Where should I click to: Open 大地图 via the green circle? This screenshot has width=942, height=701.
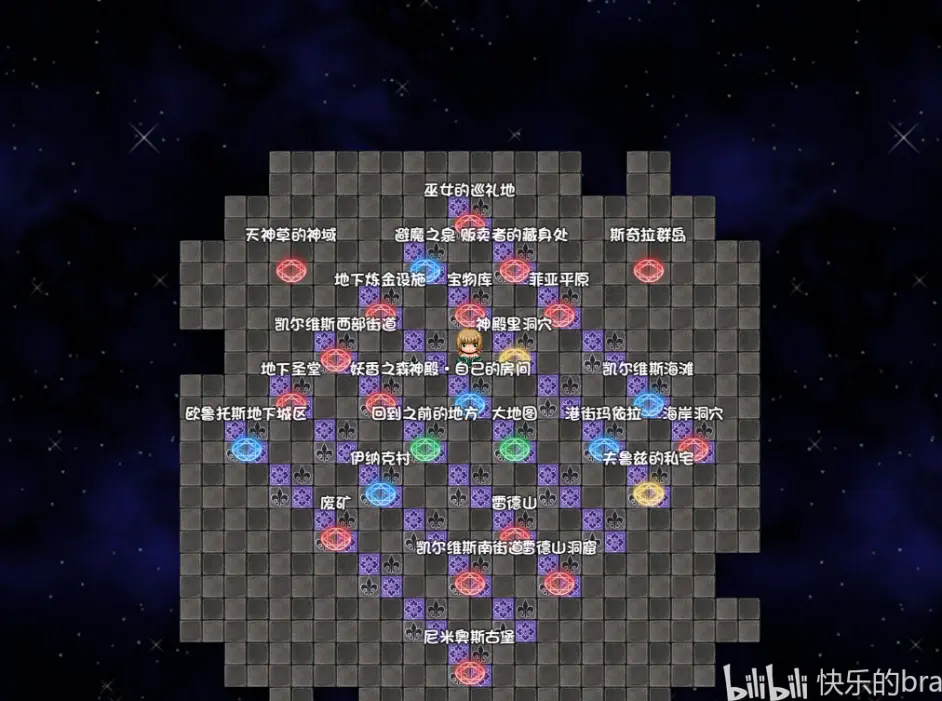[x=514, y=448]
